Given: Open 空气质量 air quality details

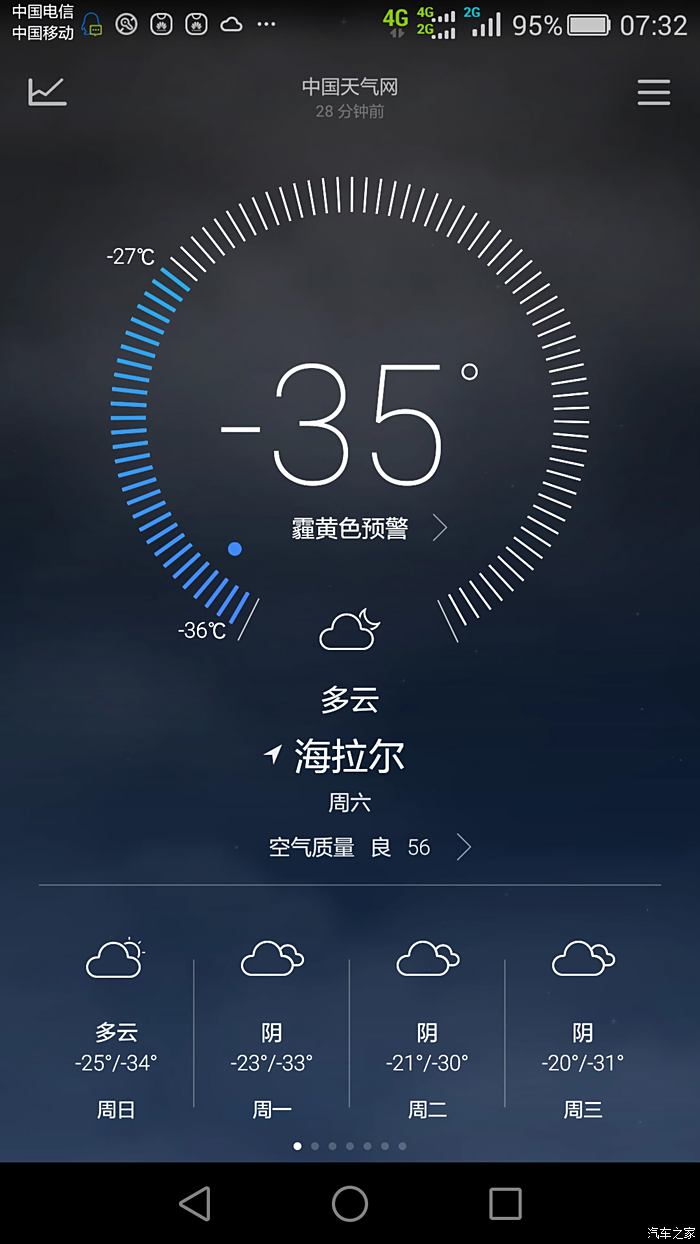Looking at the screenshot, I should [369, 848].
